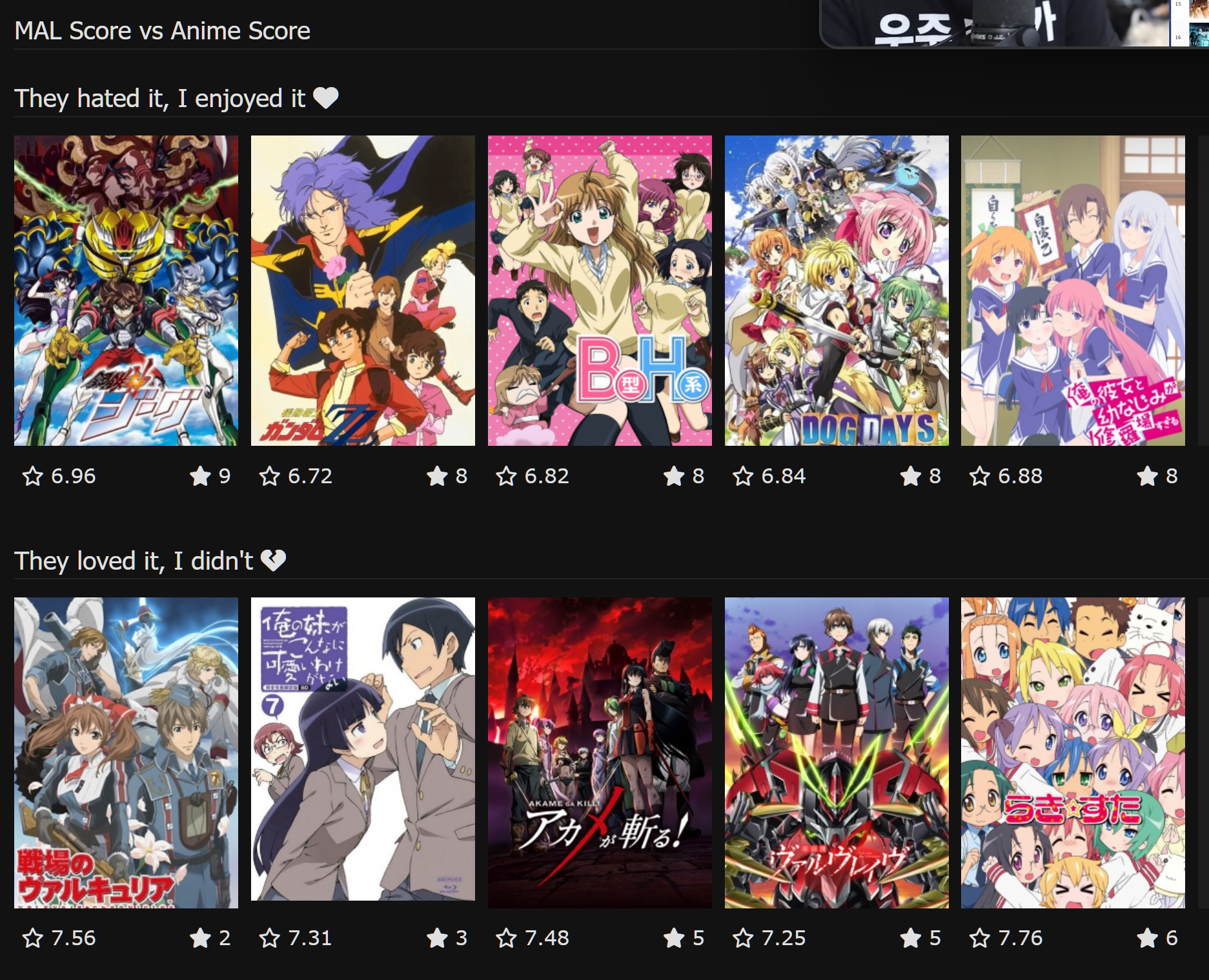The width and height of the screenshot is (1209, 980).
Task: Open the Gundam ZZ poster card
Action: (363, 290)
